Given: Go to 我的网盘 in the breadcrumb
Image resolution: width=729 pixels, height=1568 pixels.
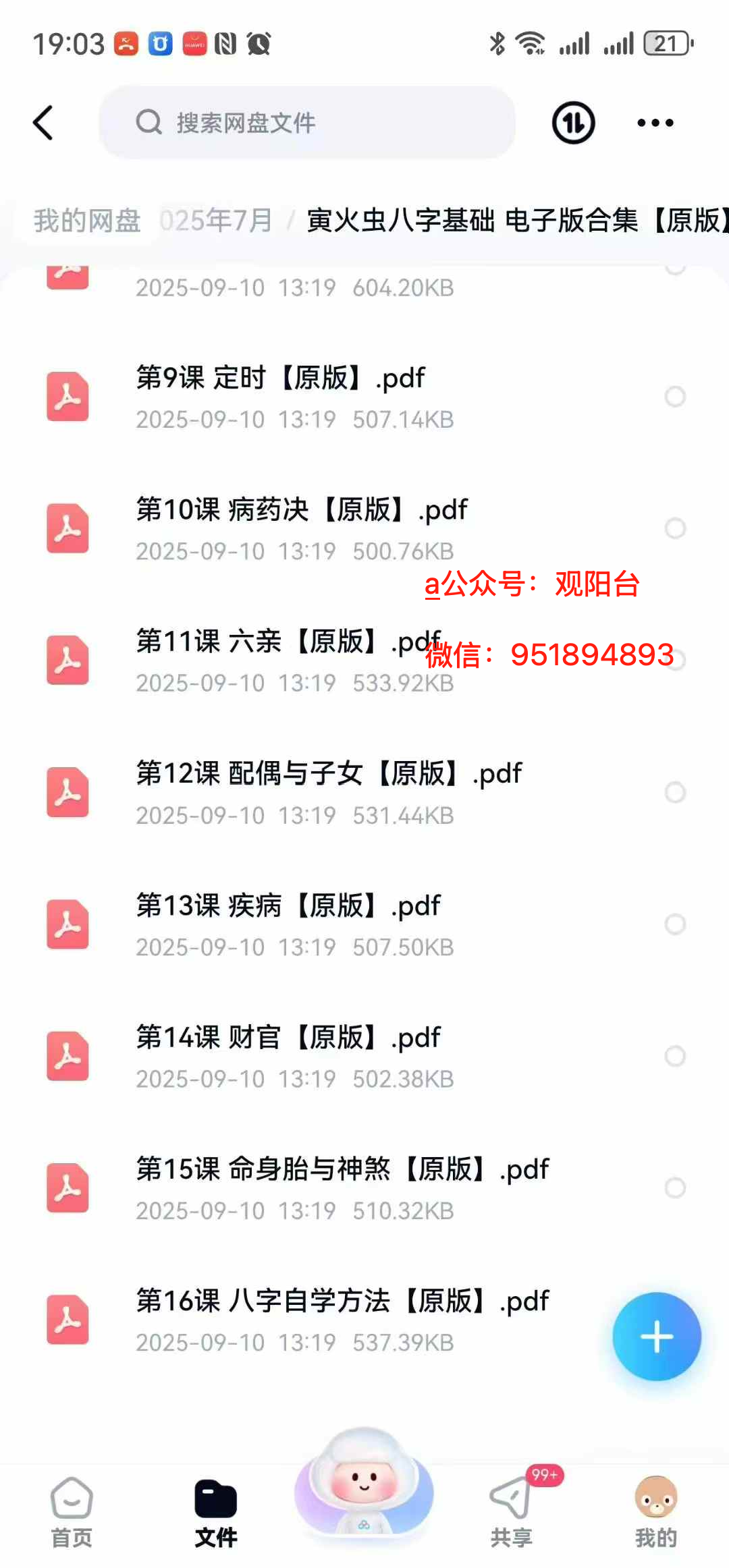Looking at the screenshot, I should tap(87, 221).
